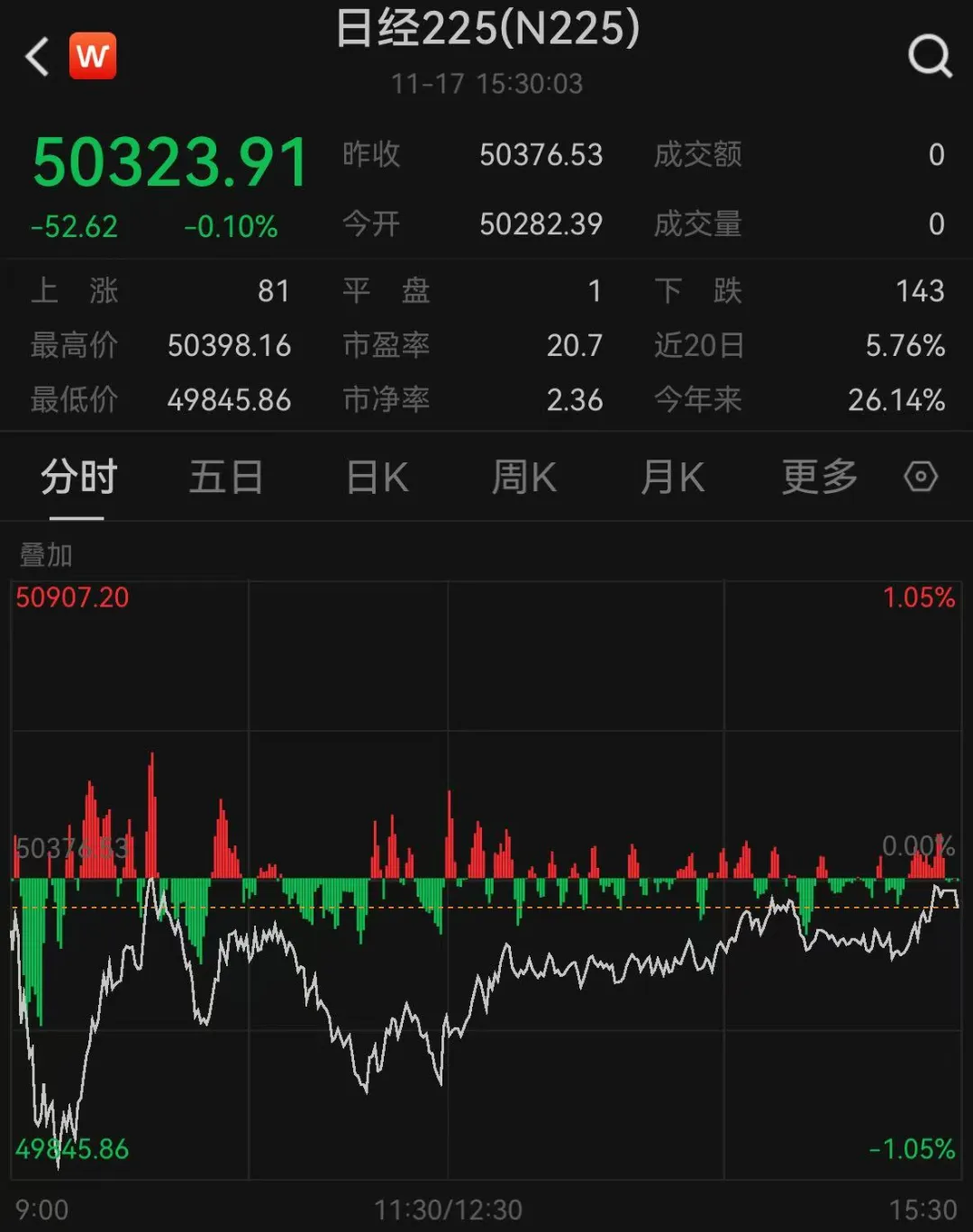Open chart settings hexagon icon
Image resolution: width=973 pixels, height=1232 pixels.
coord(921,476)
